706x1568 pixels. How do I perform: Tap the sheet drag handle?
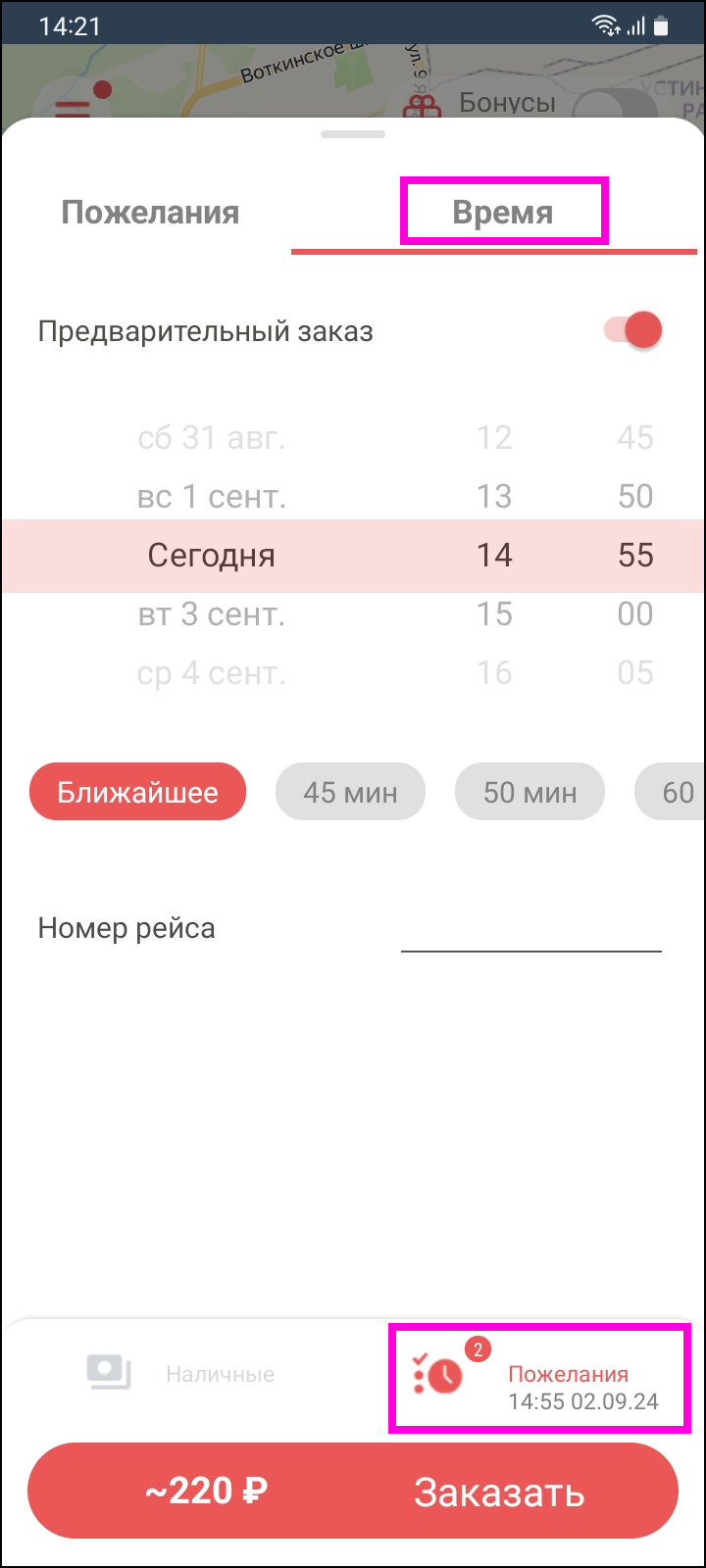(353, 134)
